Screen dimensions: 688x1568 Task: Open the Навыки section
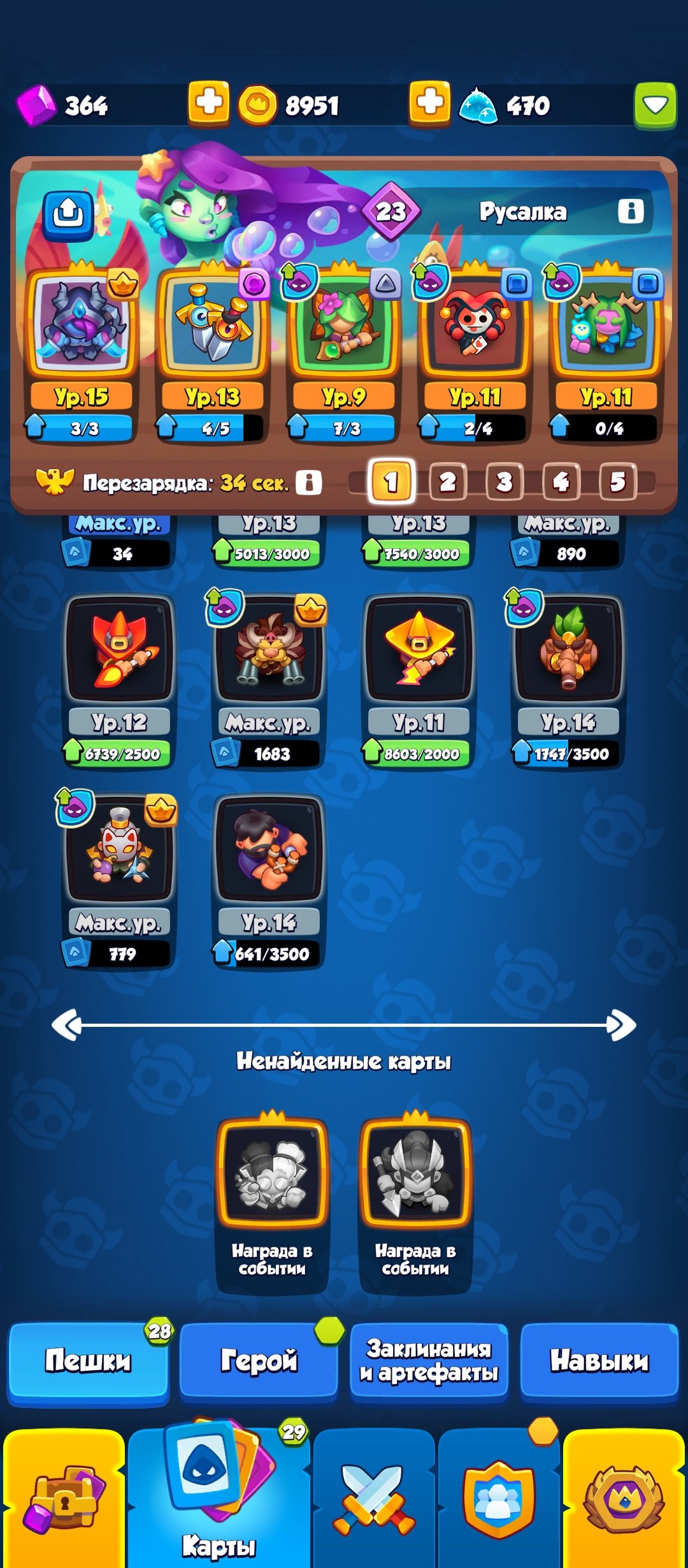(x=599, y=1360)
